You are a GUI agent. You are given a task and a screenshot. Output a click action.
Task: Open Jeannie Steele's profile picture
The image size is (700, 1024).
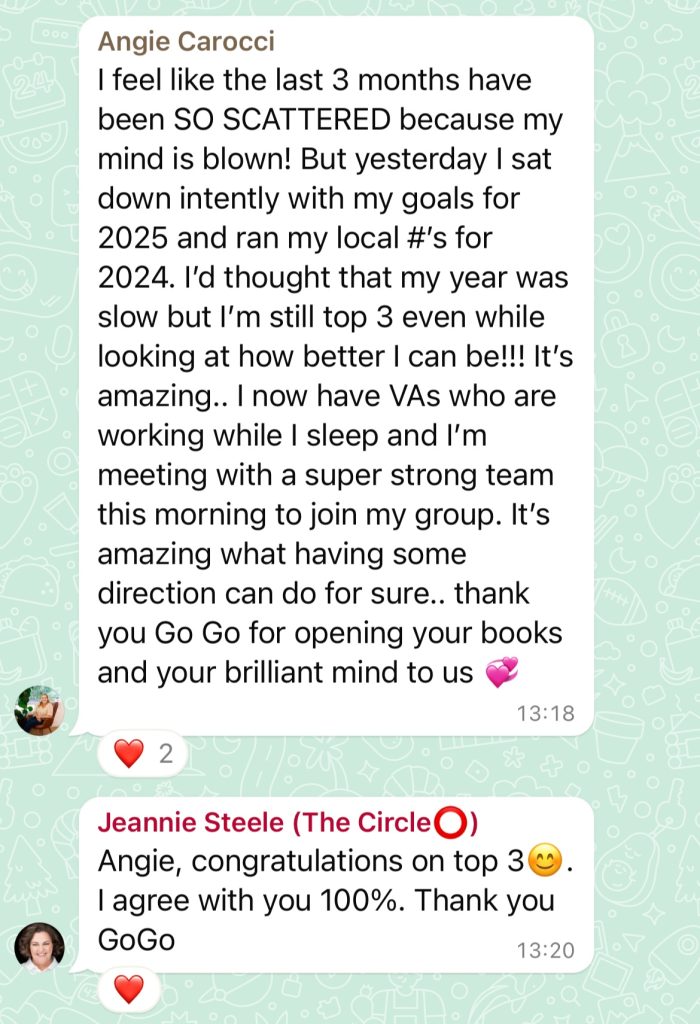[40, 946]
